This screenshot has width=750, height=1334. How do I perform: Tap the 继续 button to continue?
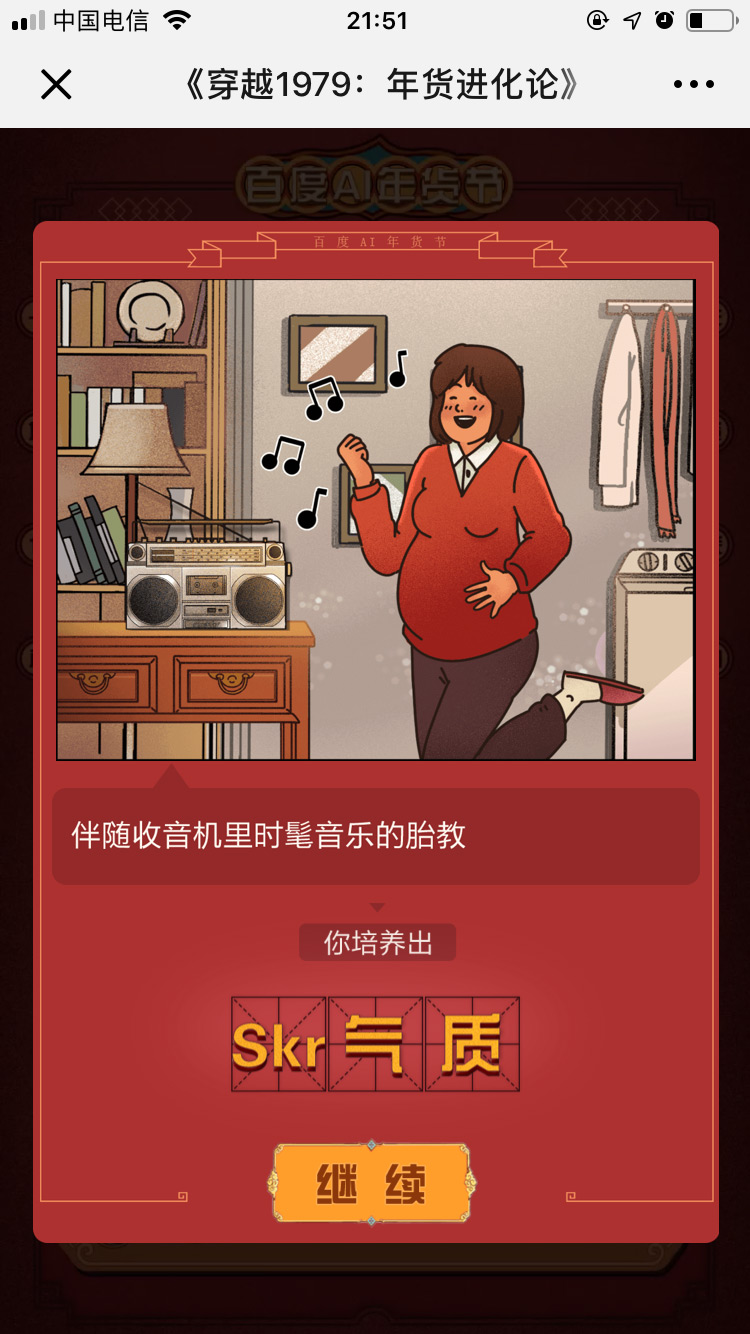tap(372, 1183)
